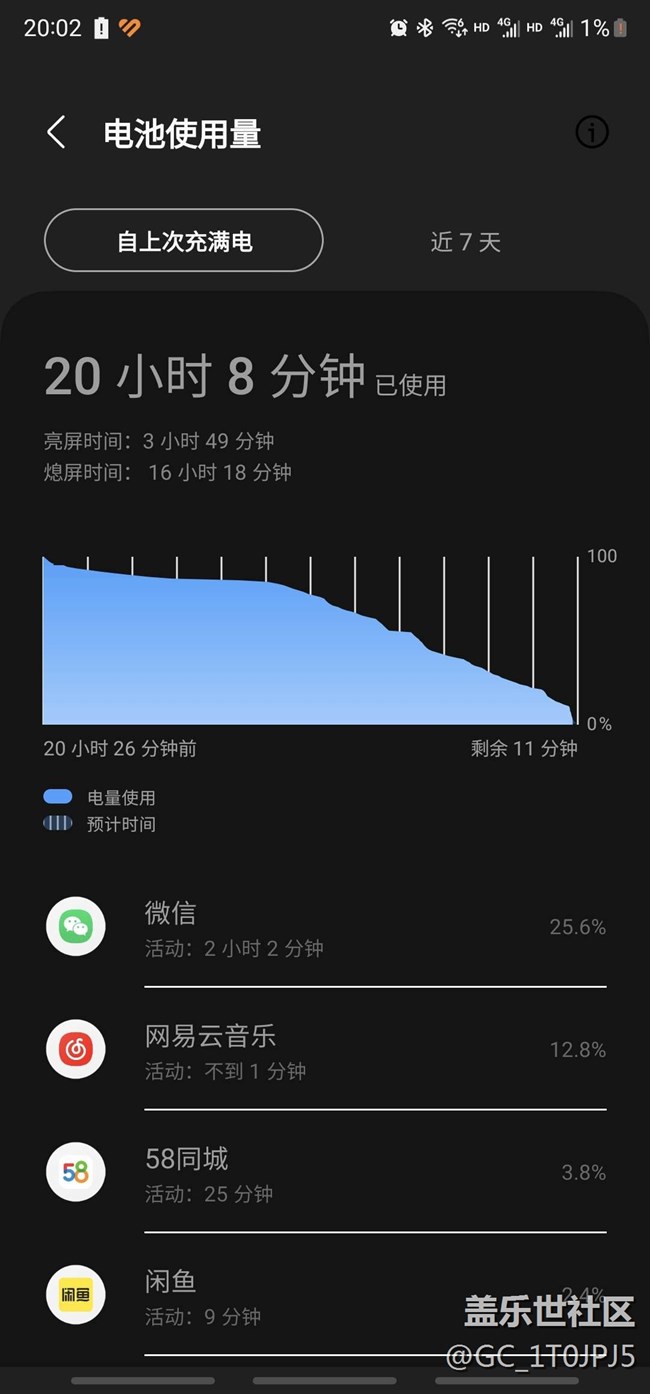650x1394 pixels.
Task: Open the battery usage info icon
Action: pyautogui.click(x=592, y=132)
